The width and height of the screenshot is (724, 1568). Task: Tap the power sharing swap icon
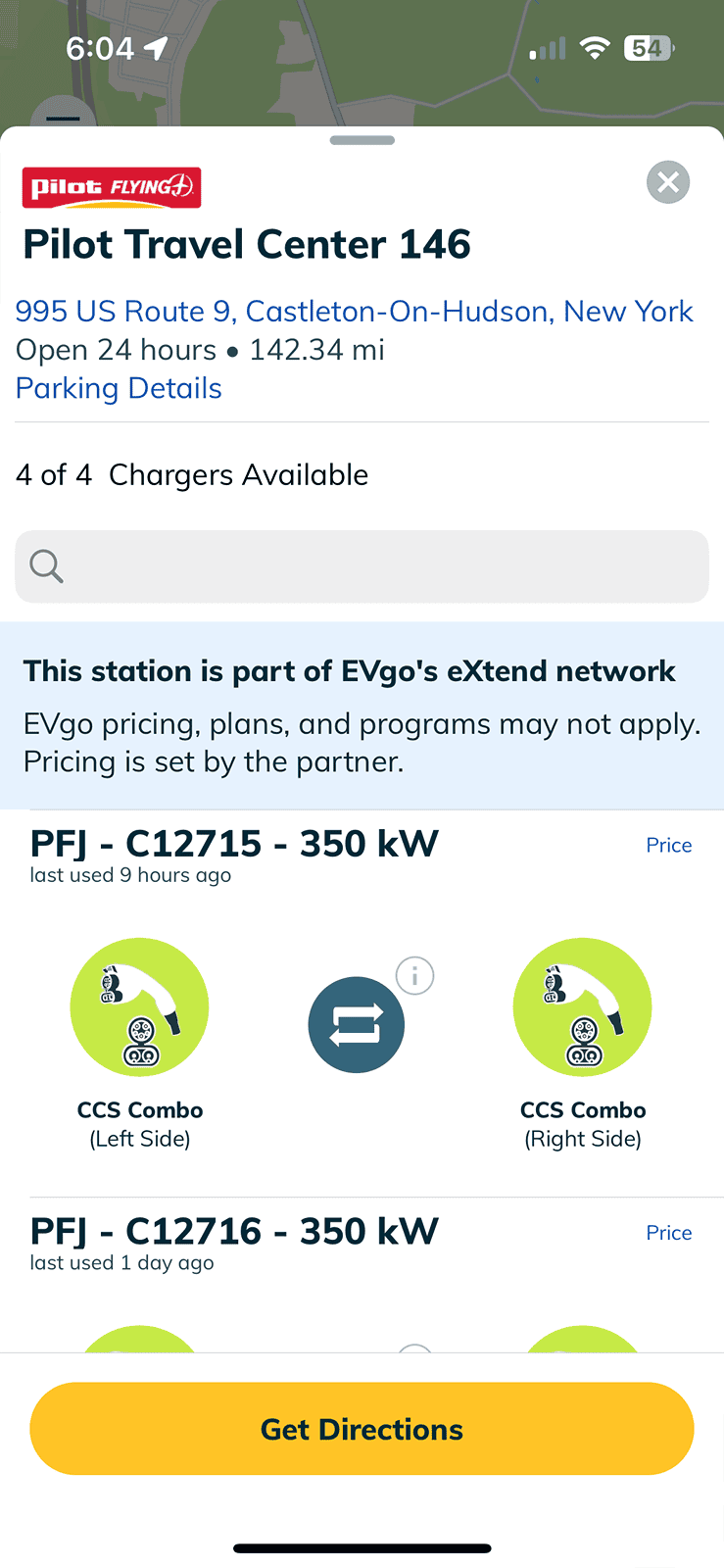356,1025
